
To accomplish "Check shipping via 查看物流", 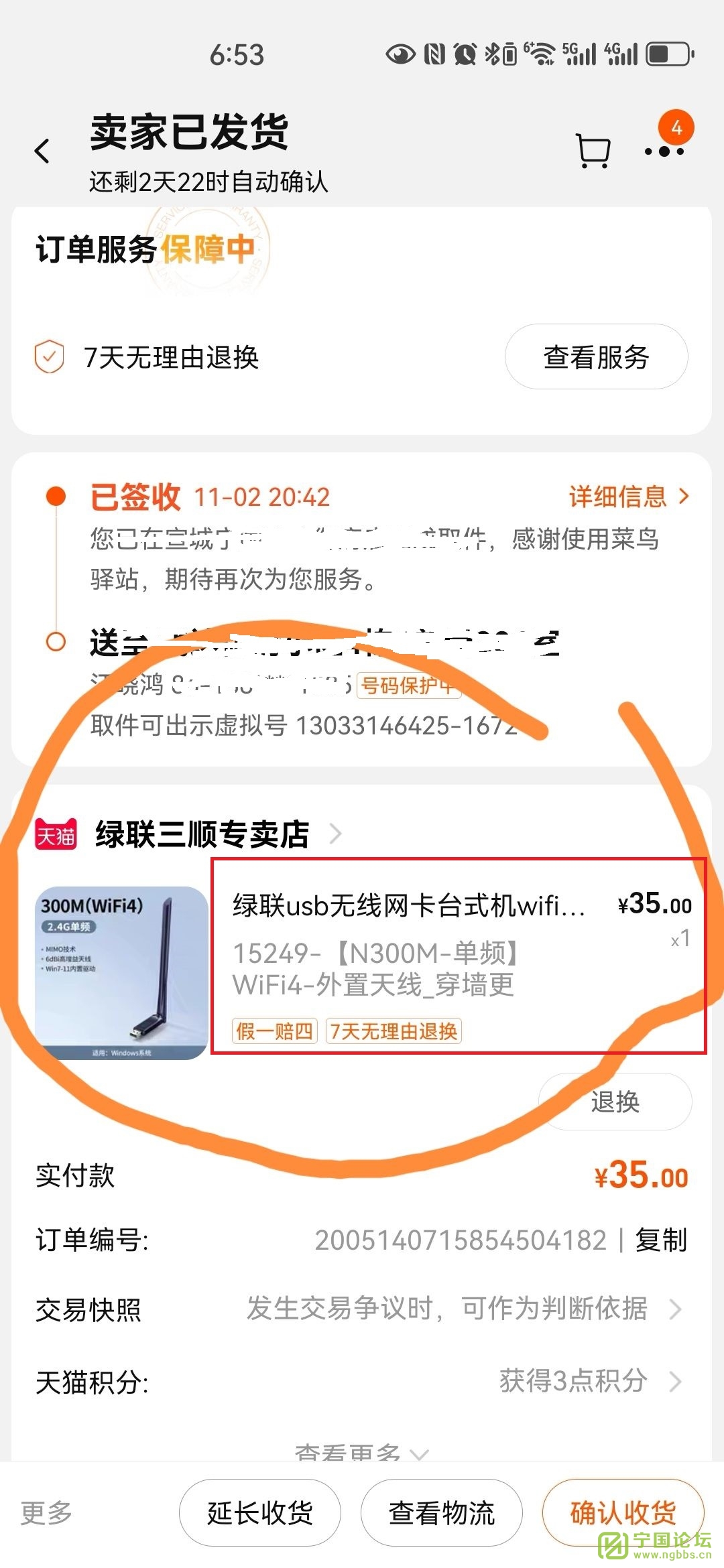I will (441, 1512).
